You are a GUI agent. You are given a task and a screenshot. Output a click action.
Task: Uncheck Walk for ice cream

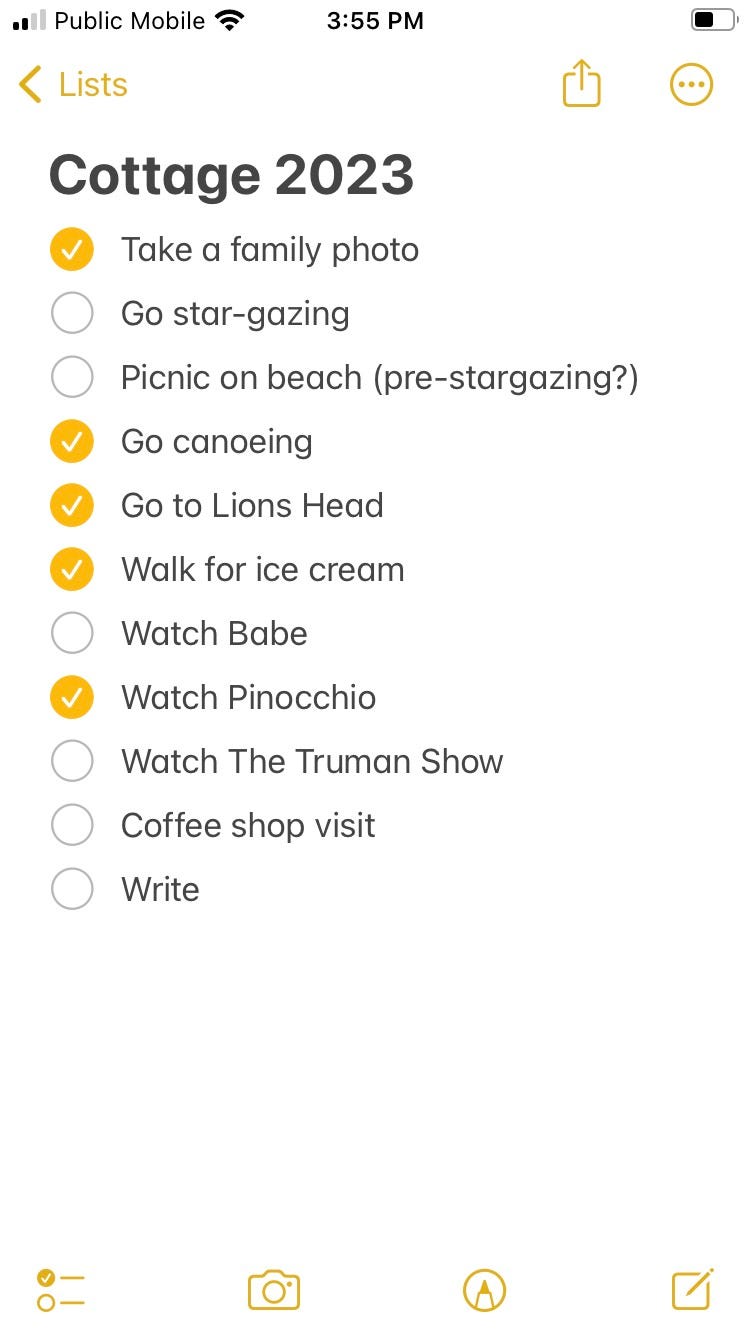(x=72, y=570)
